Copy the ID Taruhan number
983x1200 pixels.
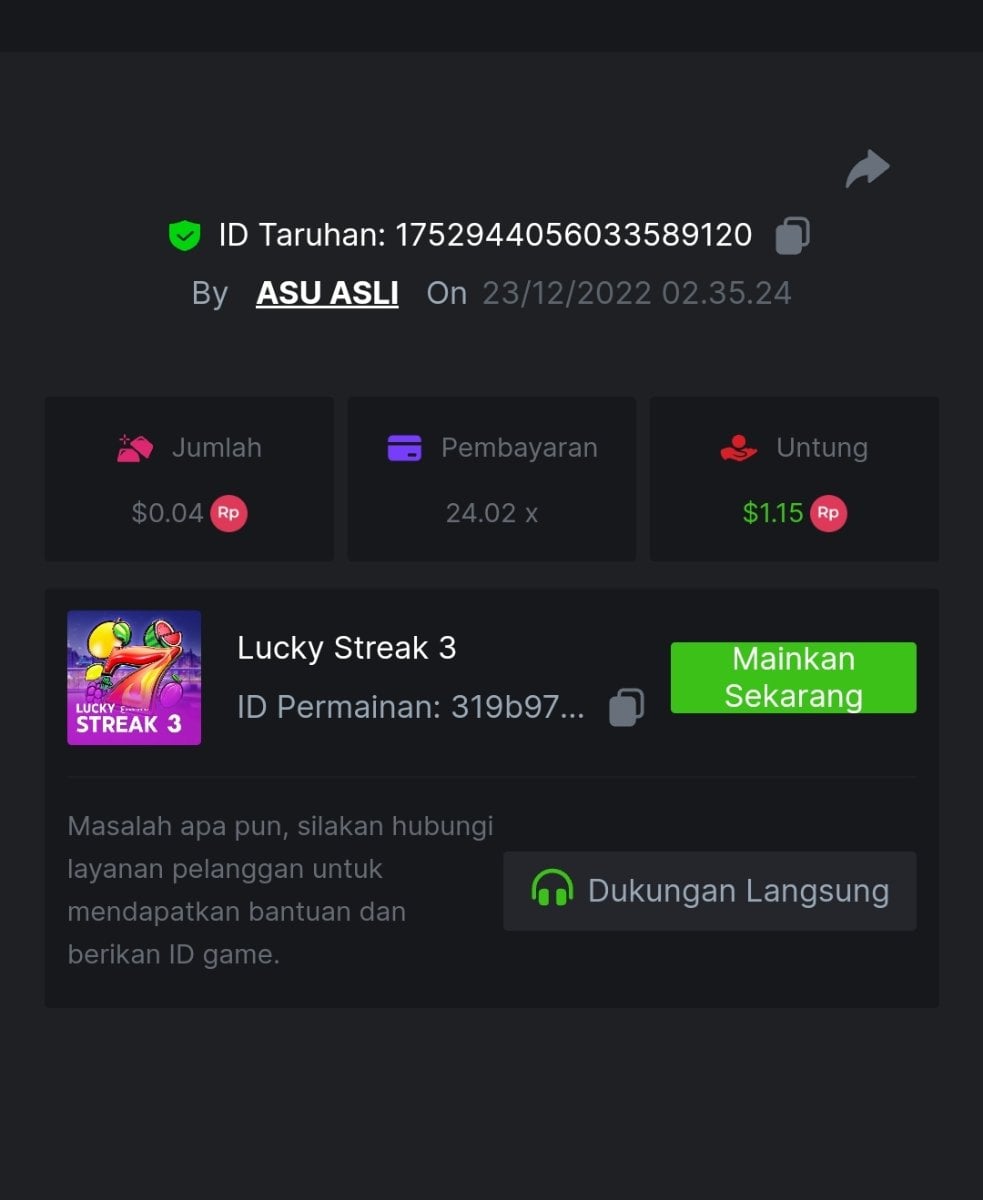pyautogui.click(x=793, y=235)
